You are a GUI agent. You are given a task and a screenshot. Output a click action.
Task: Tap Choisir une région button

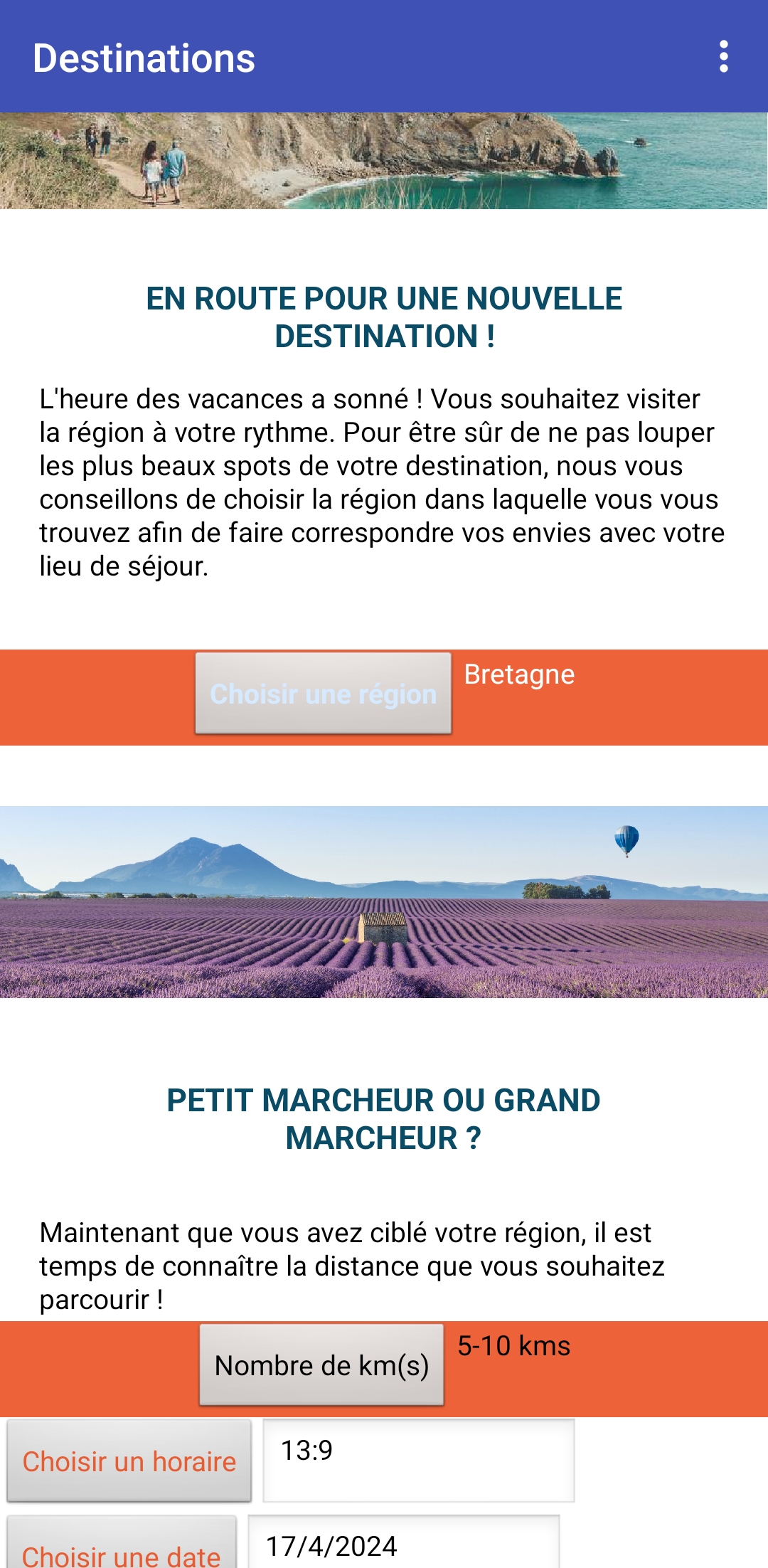click(x=324, y=693)
